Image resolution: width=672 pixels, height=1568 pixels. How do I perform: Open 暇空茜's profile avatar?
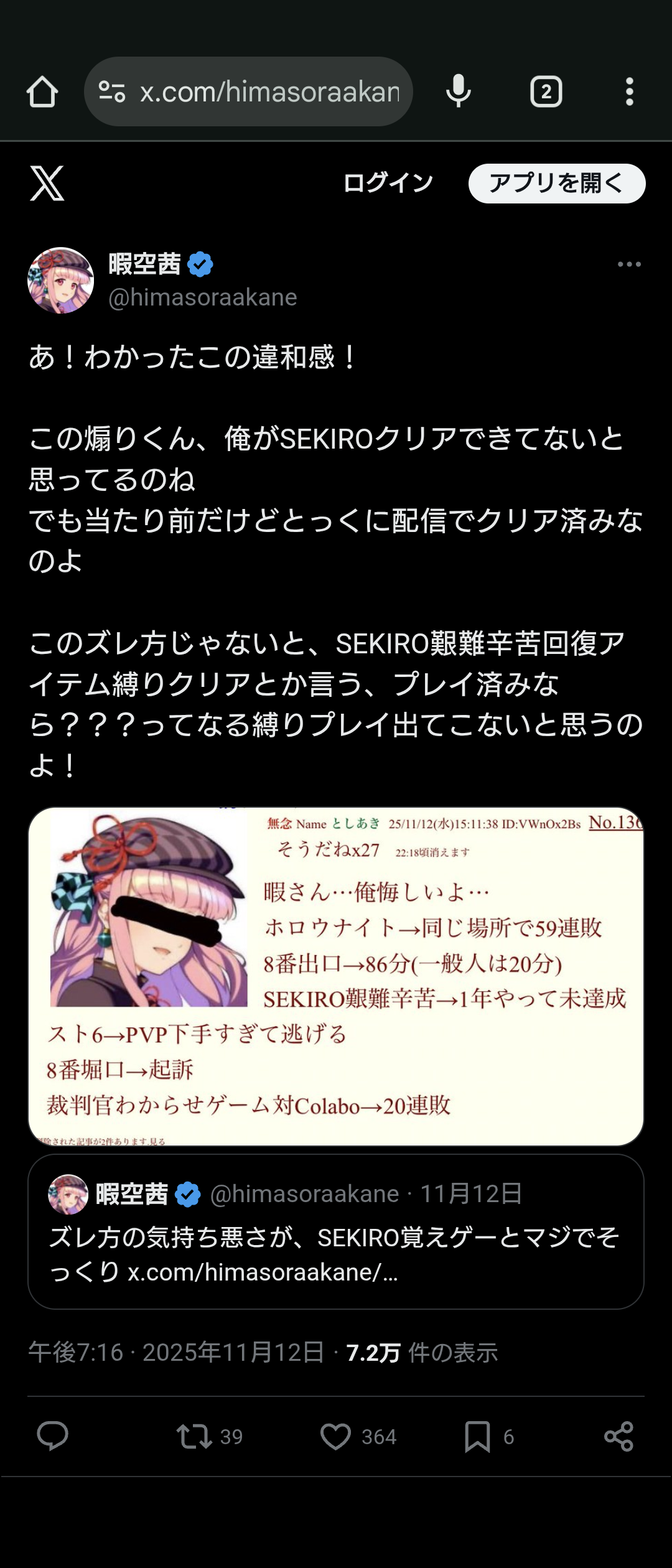pos(60,281)
